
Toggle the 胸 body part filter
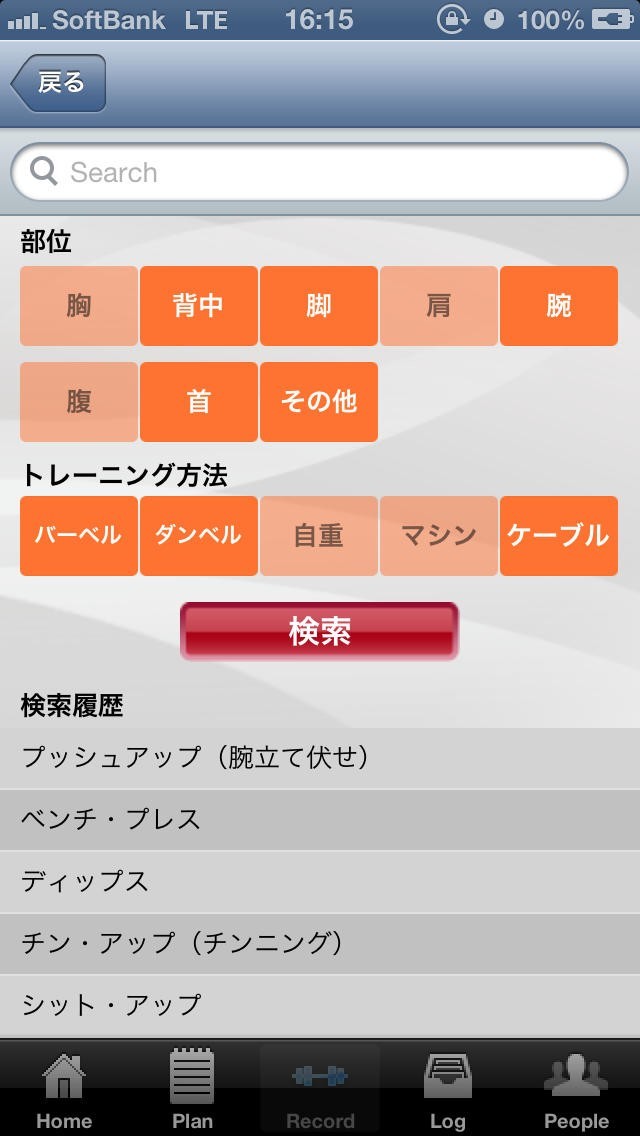[x=79, y=306]
